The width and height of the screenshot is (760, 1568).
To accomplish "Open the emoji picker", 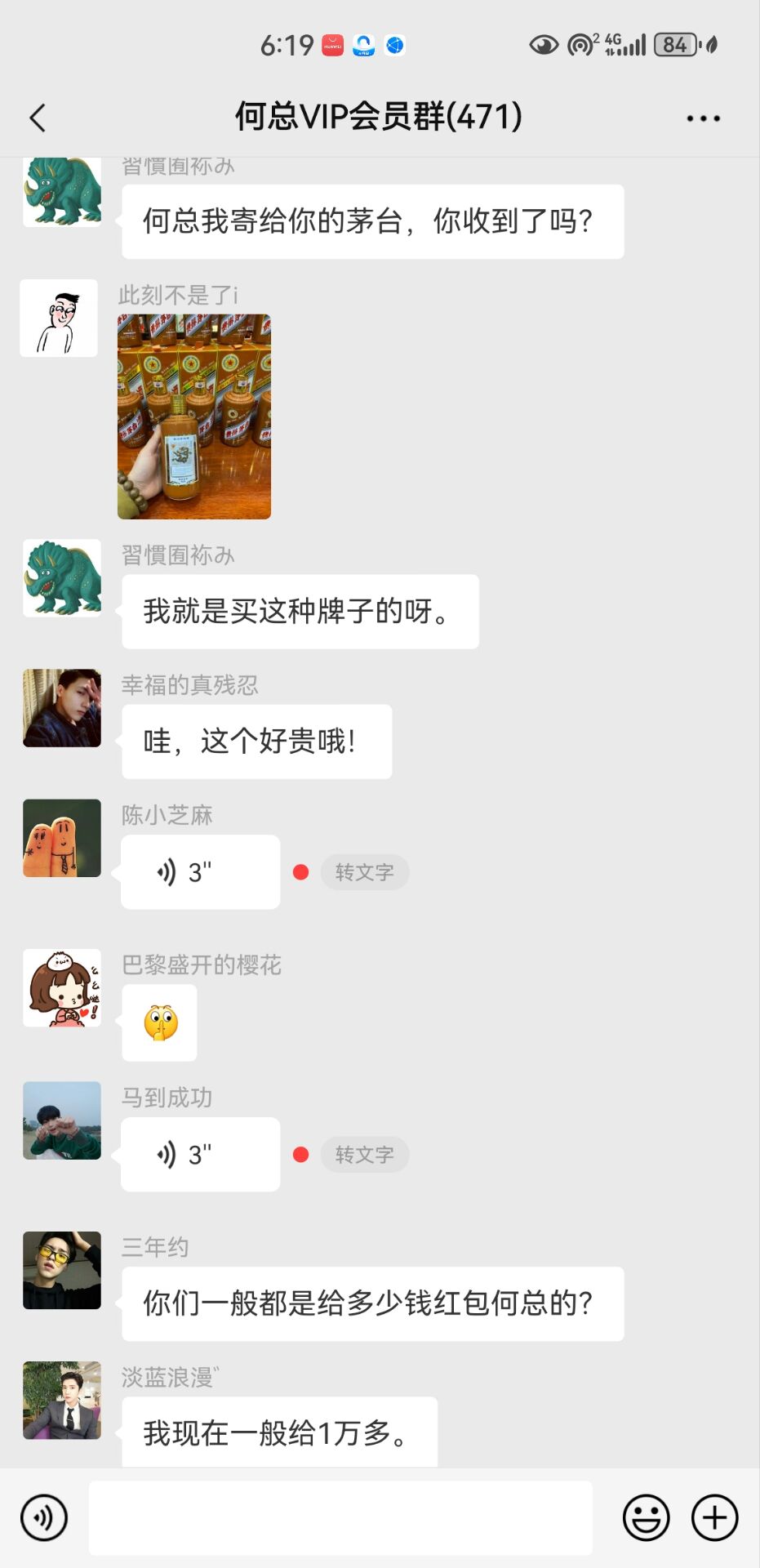I will (646, 1517).
